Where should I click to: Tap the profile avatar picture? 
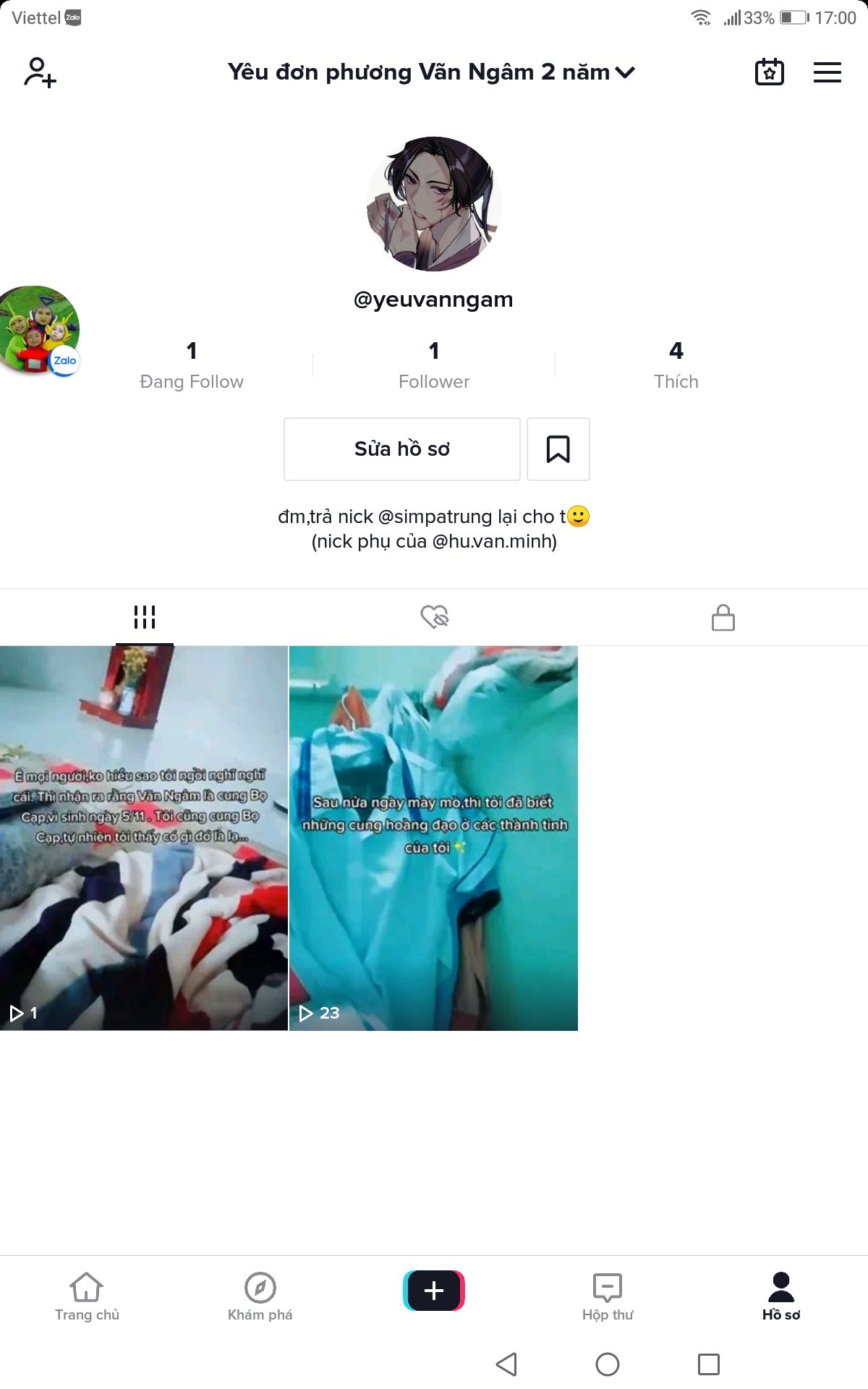click(x=433, y=204)
